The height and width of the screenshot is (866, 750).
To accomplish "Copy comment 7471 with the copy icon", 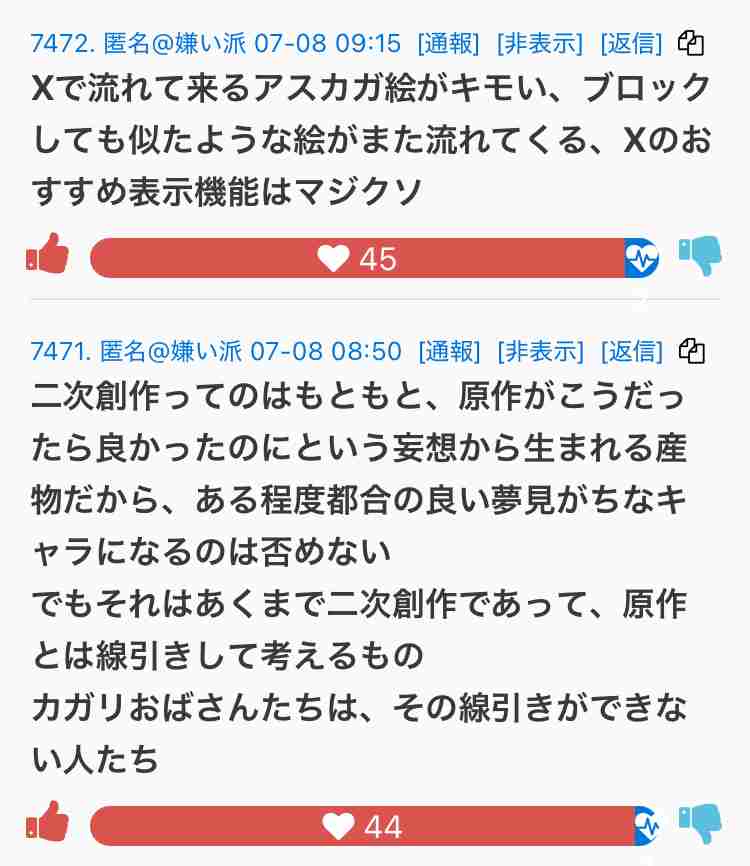I will point(691,351).
